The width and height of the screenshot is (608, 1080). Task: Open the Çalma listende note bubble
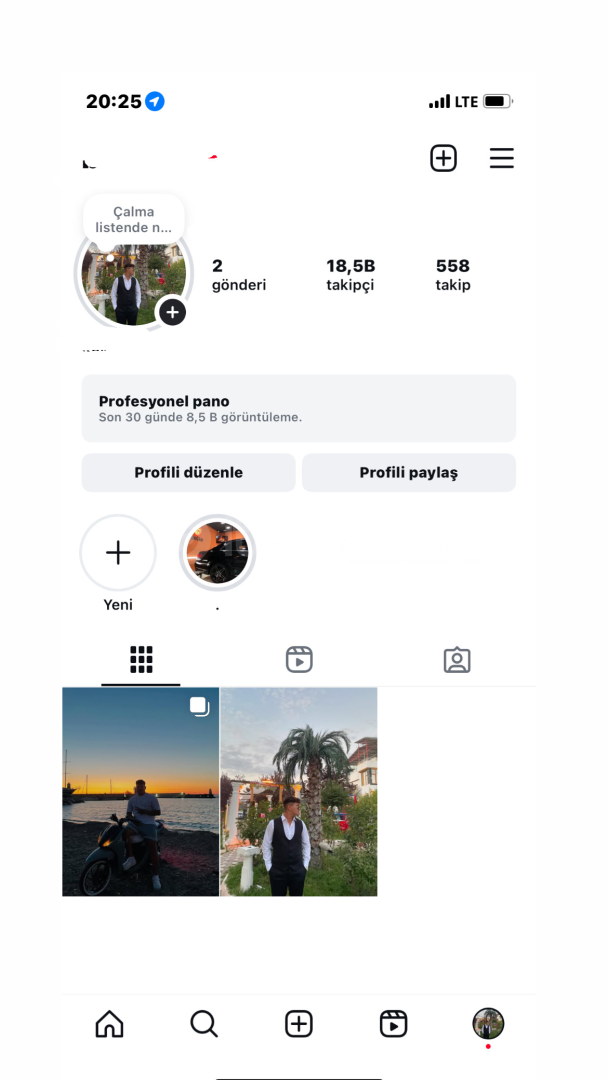(134, 220)
